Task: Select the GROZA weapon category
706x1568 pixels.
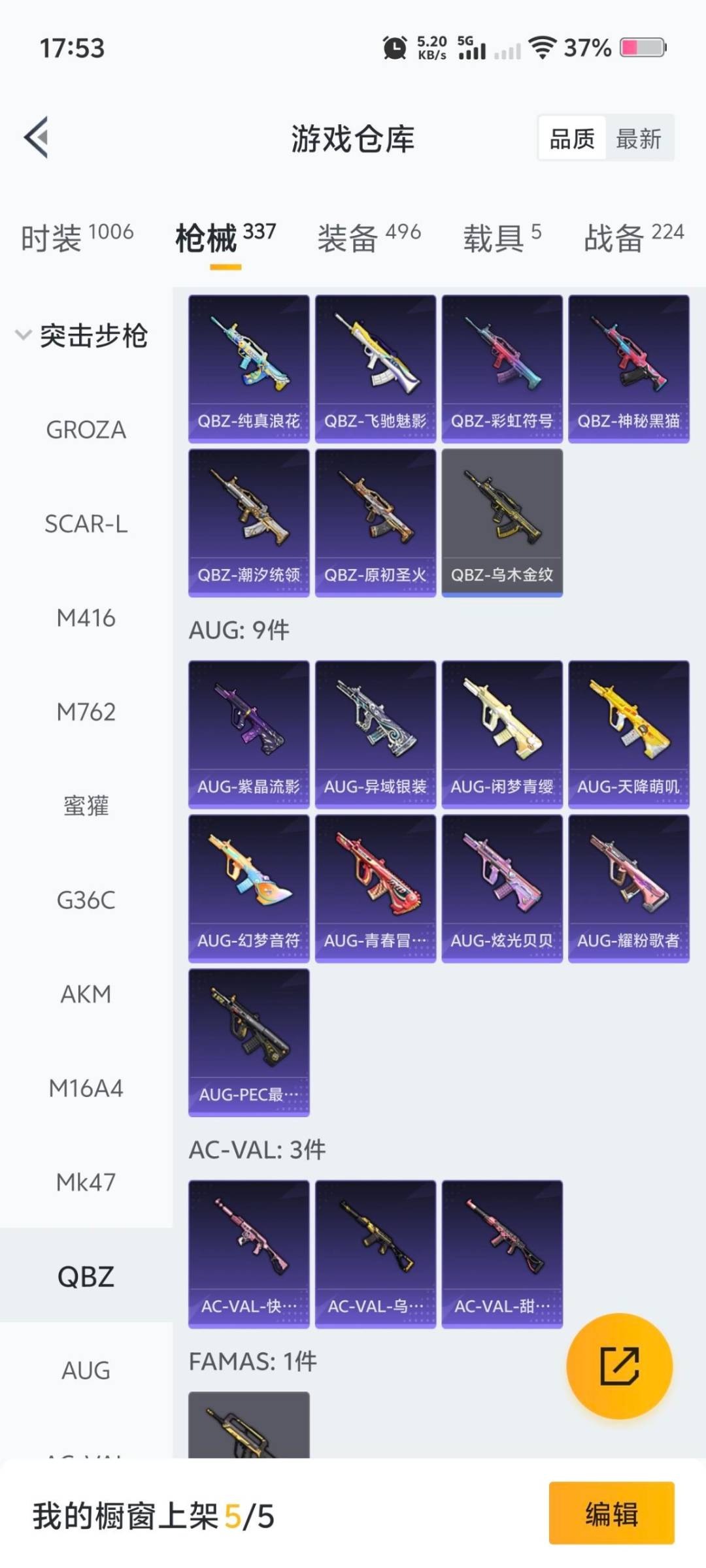Action: click(86, 430)
